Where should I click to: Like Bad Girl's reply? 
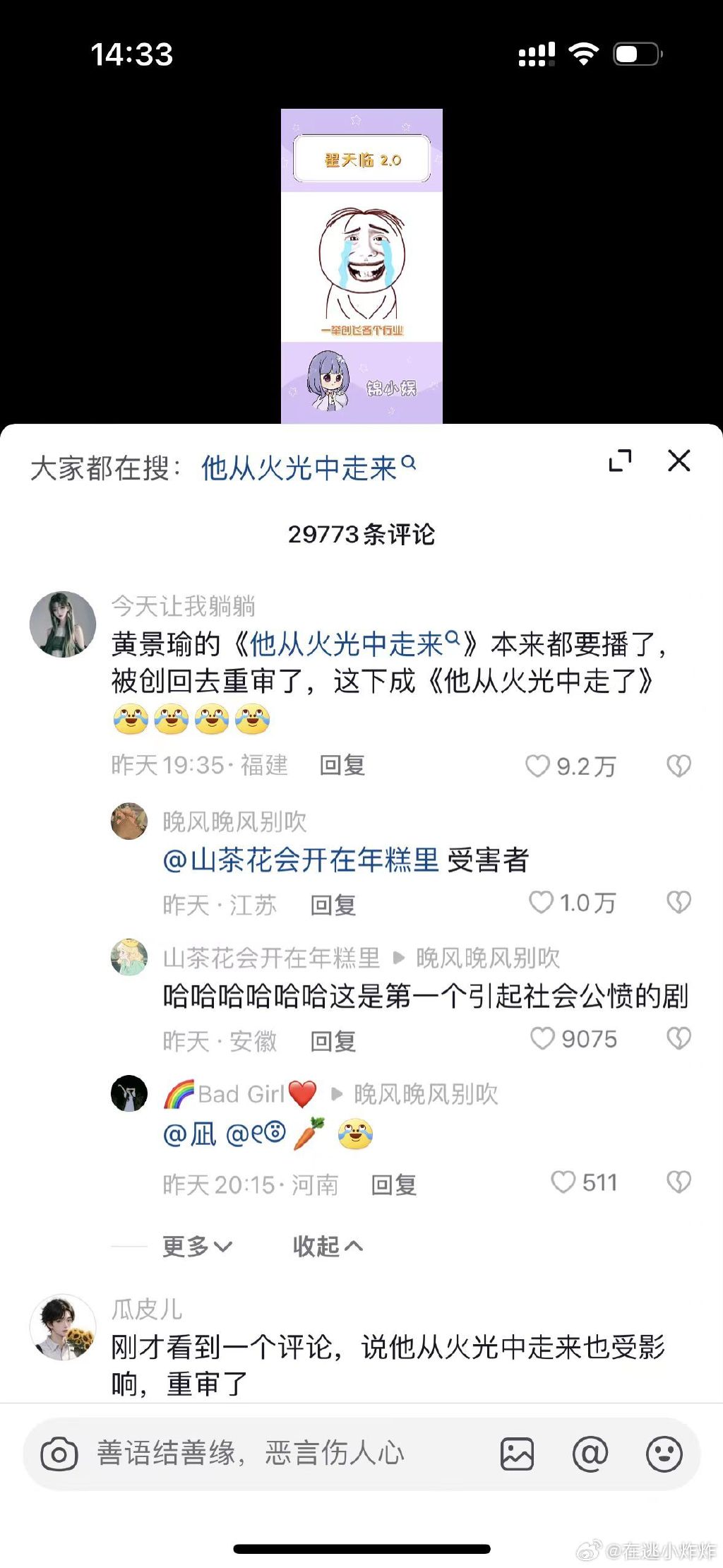(x=563, y=1182)
